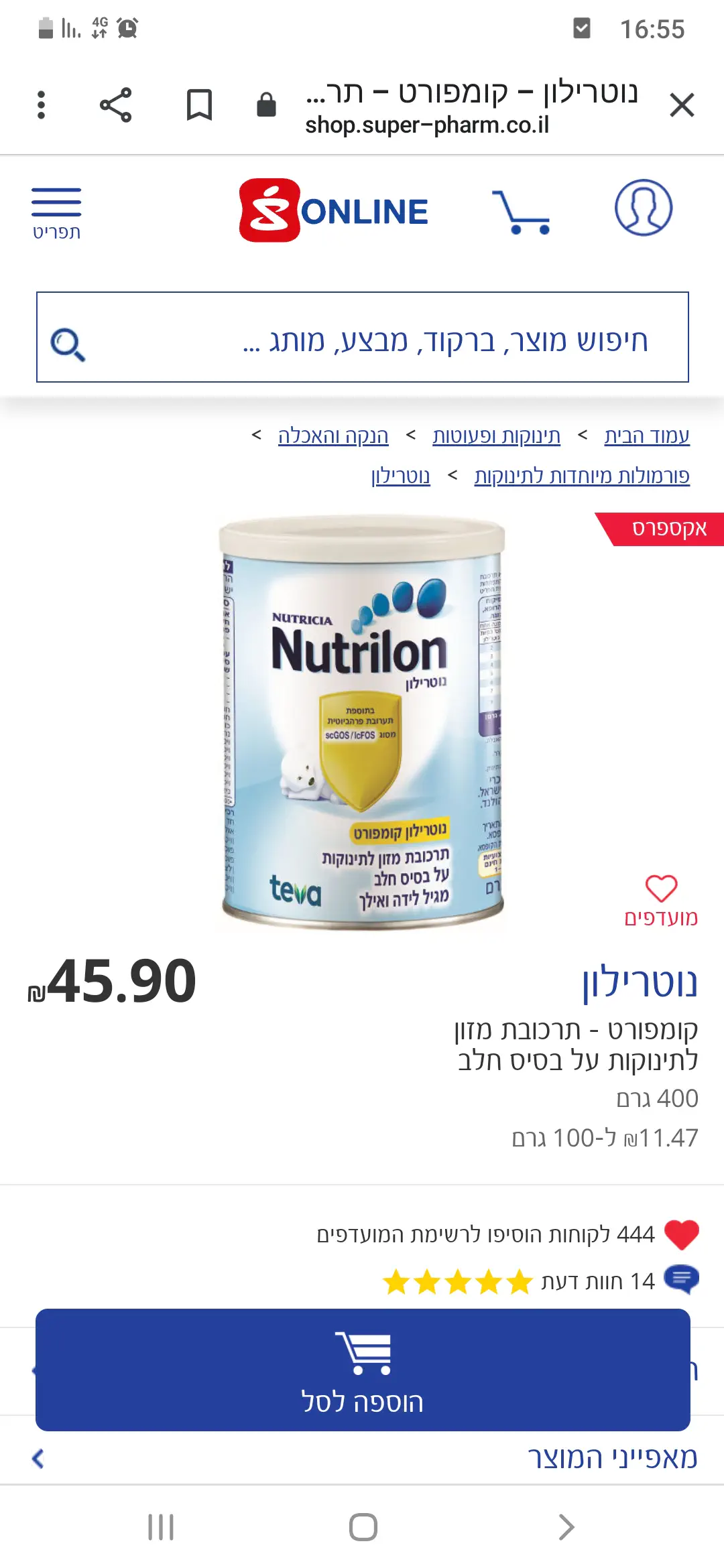Open הנקה והאכלה breadcrumb link
This screenshot has height=1568, width=724.
[333, 436]
